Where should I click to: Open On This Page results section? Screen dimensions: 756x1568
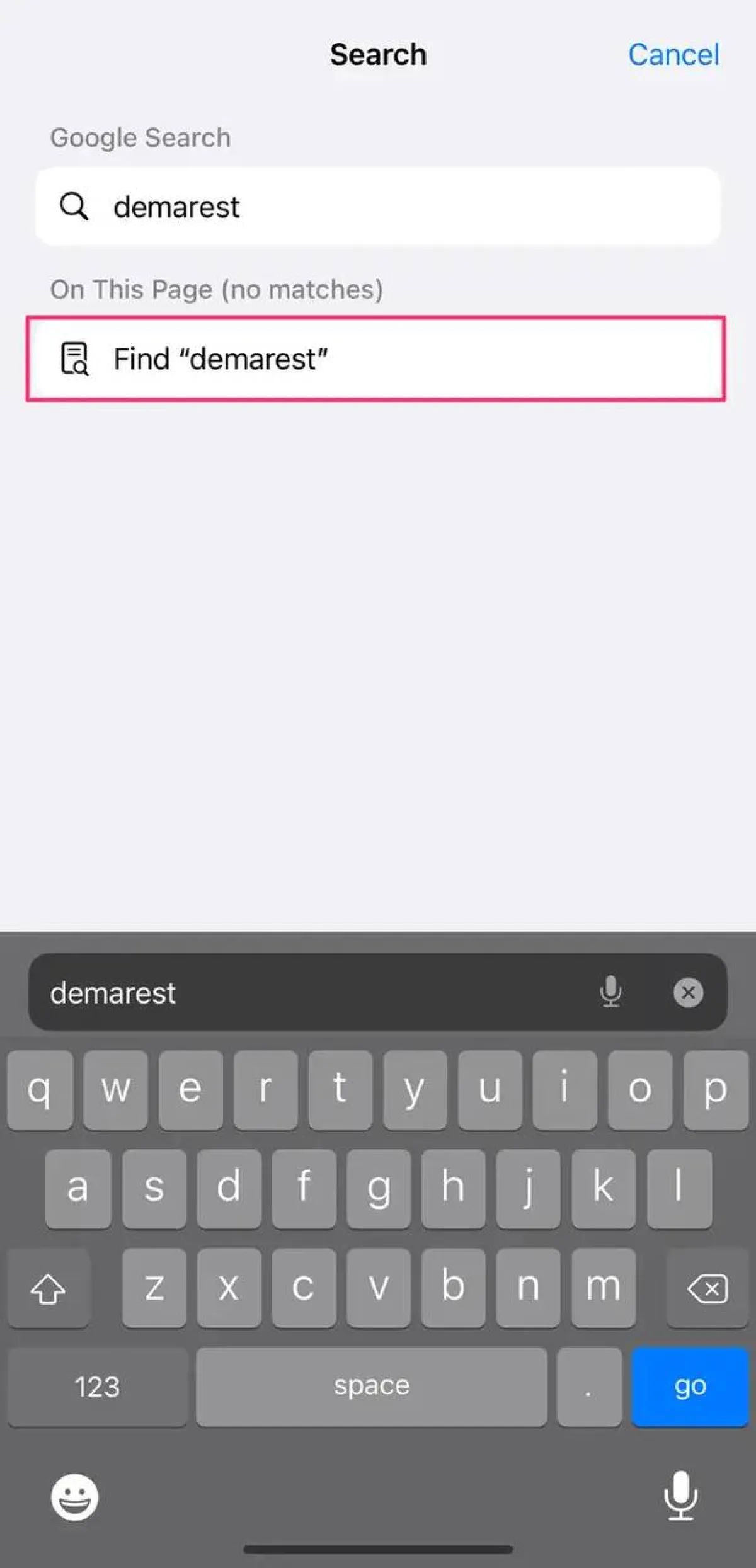click(217, 289)
